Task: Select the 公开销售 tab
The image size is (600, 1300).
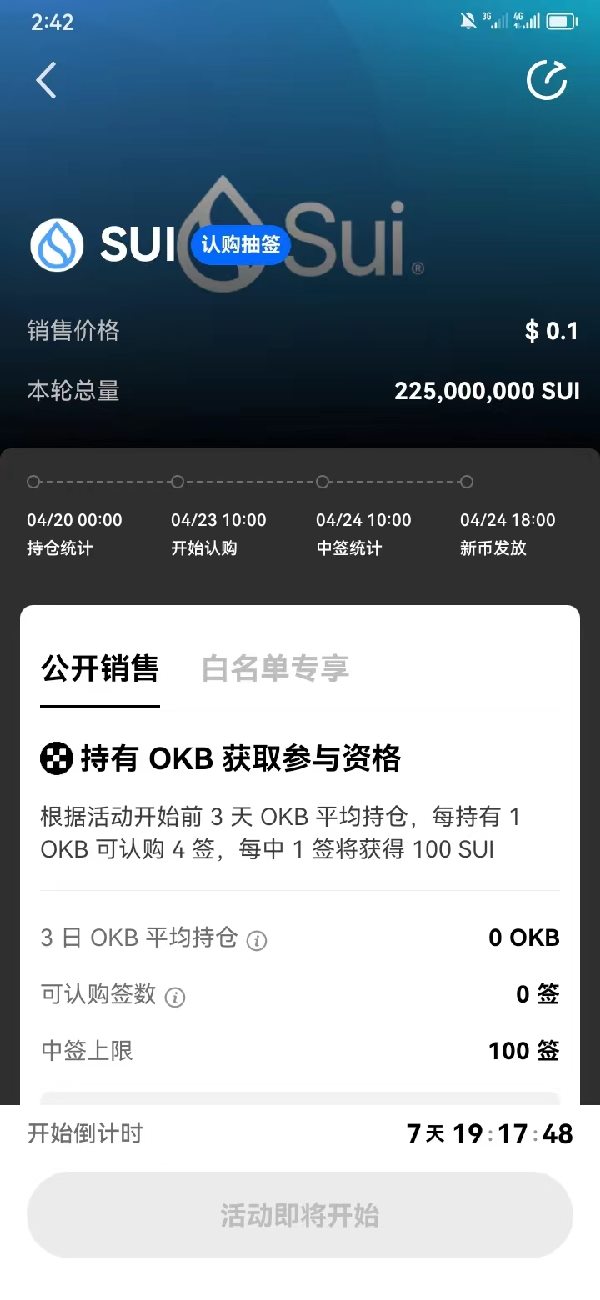Action: [100, 668]
